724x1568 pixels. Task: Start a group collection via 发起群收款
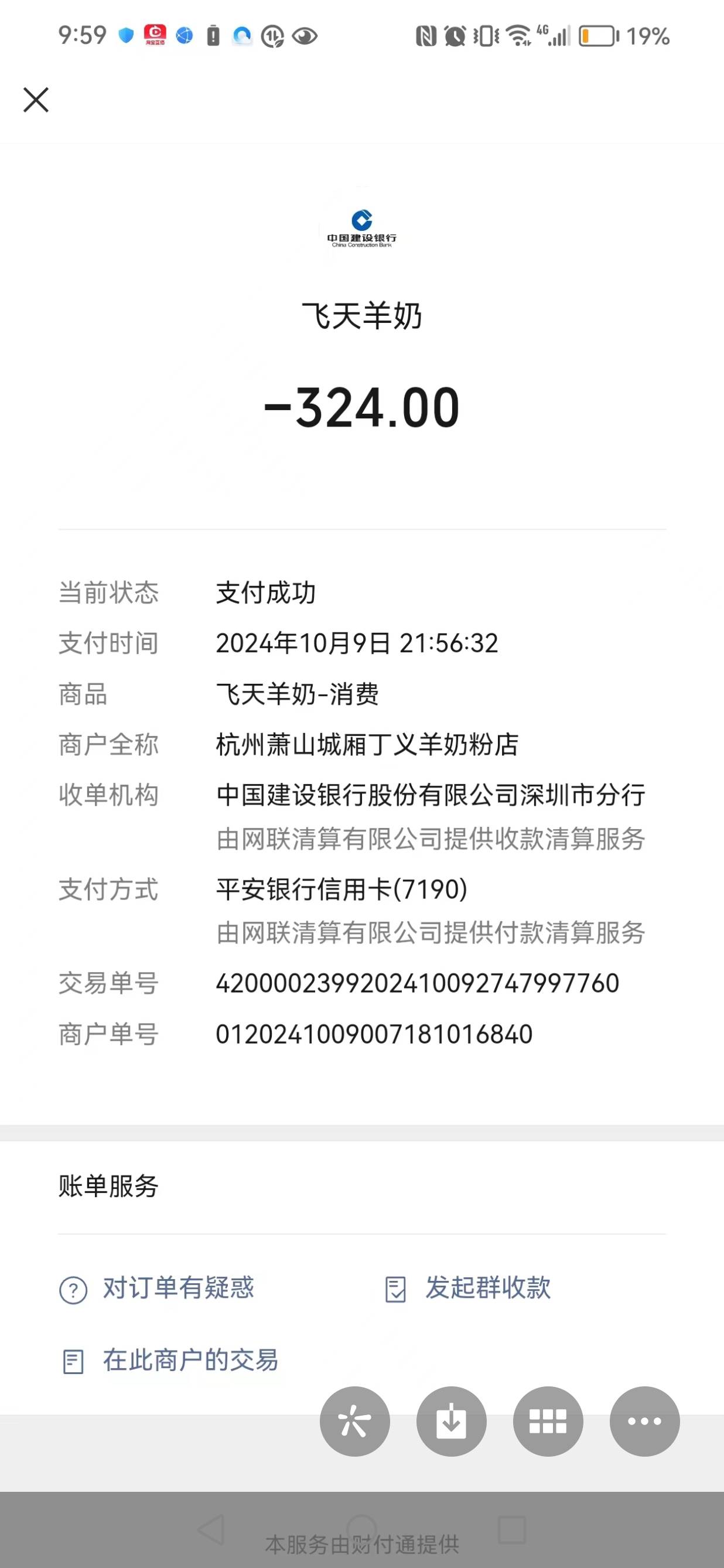coord(487,1288)
